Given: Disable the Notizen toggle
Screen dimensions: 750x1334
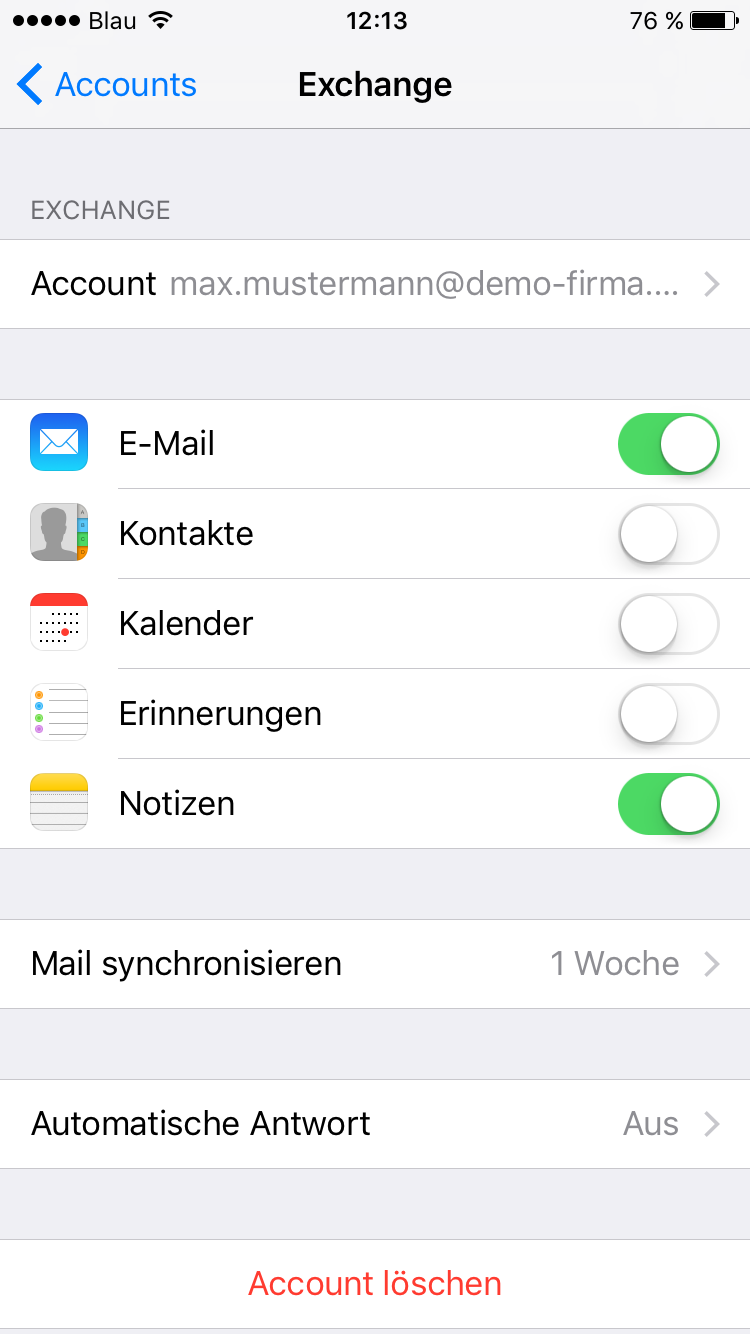Looking at the screenshot, I should pos(668,804).
